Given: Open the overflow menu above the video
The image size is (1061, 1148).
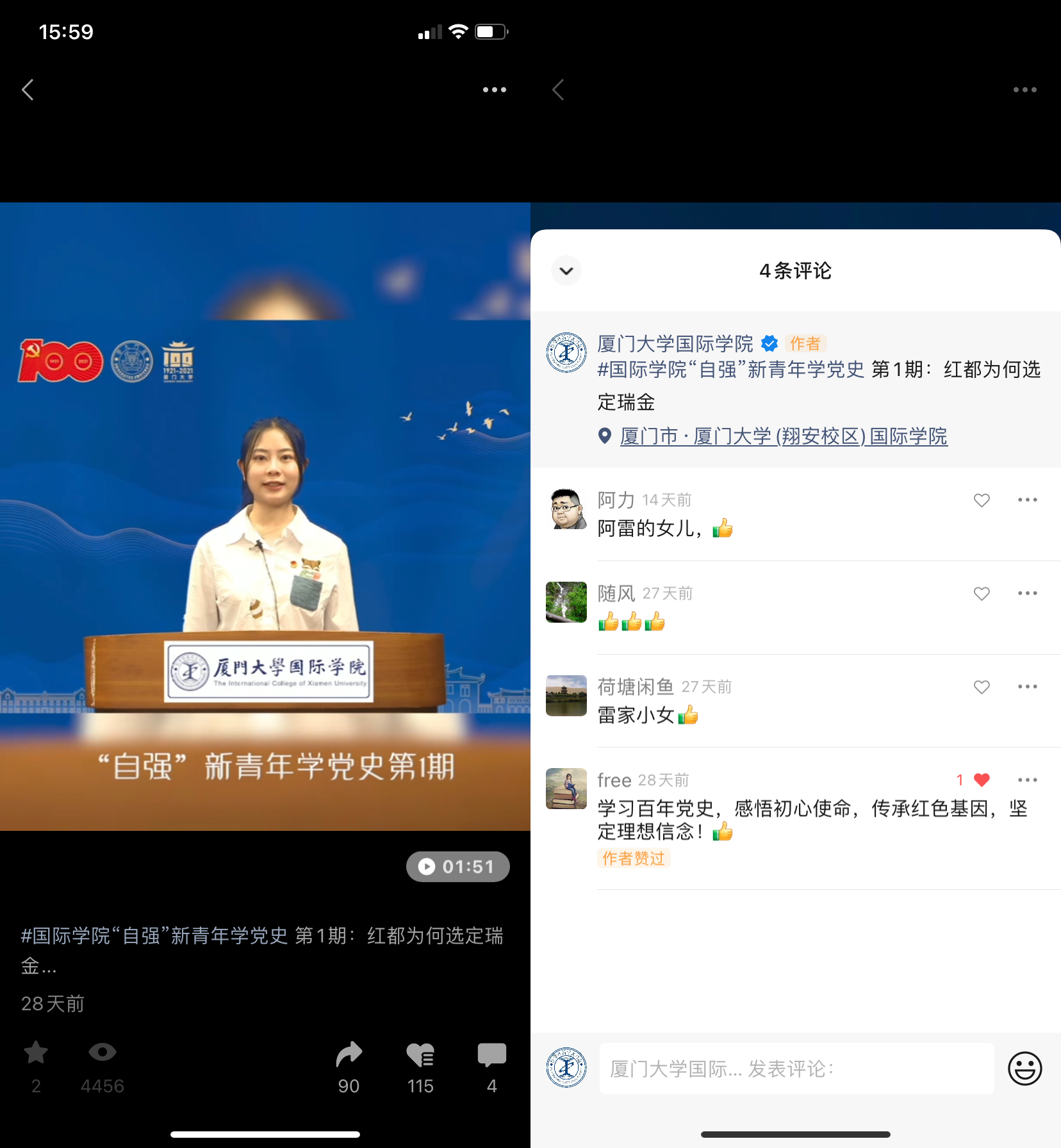Looking at the screenshot, I should pos(494,90).
